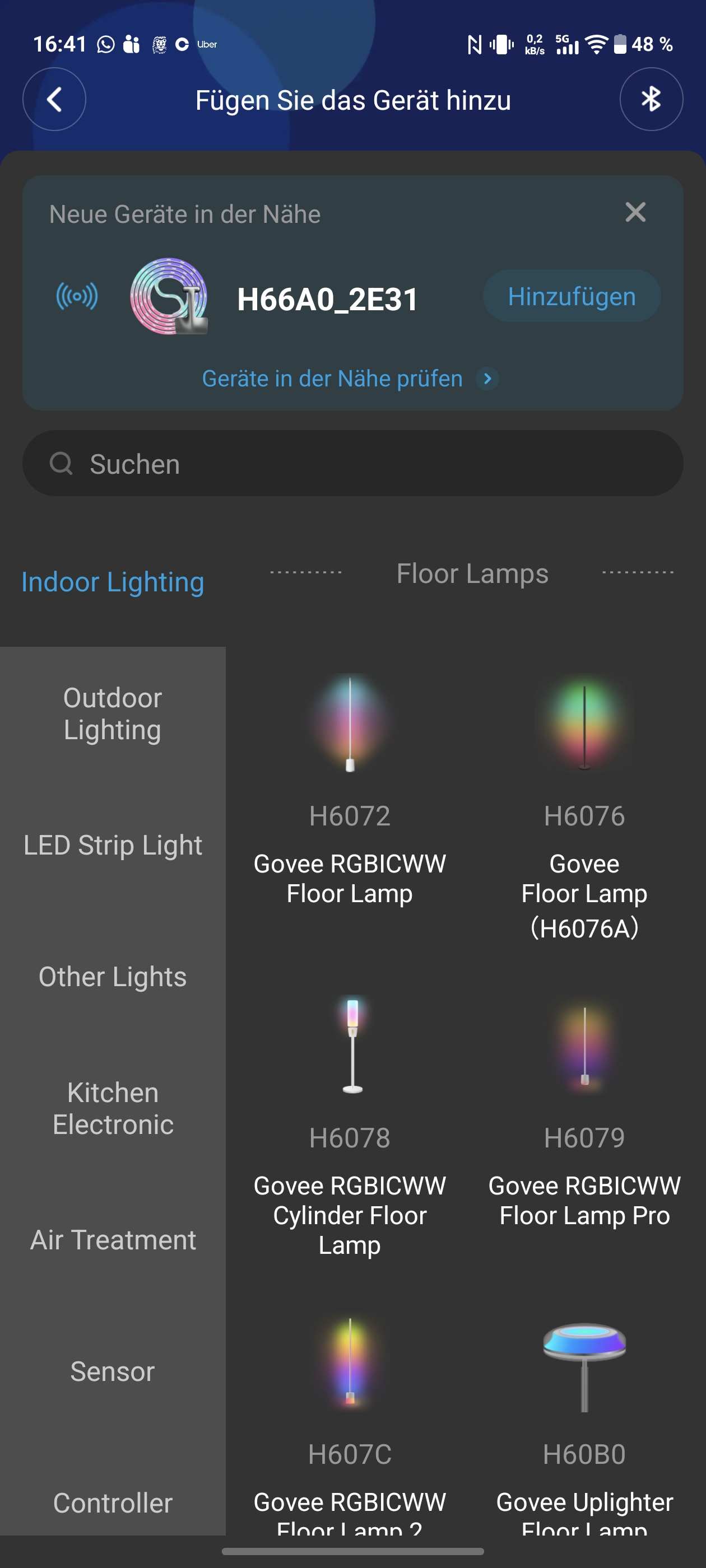This screenshot has height=1568, width=706.
Task: Open Geräte in der Nähe prüfen
Action: click(x=350, y=379)
